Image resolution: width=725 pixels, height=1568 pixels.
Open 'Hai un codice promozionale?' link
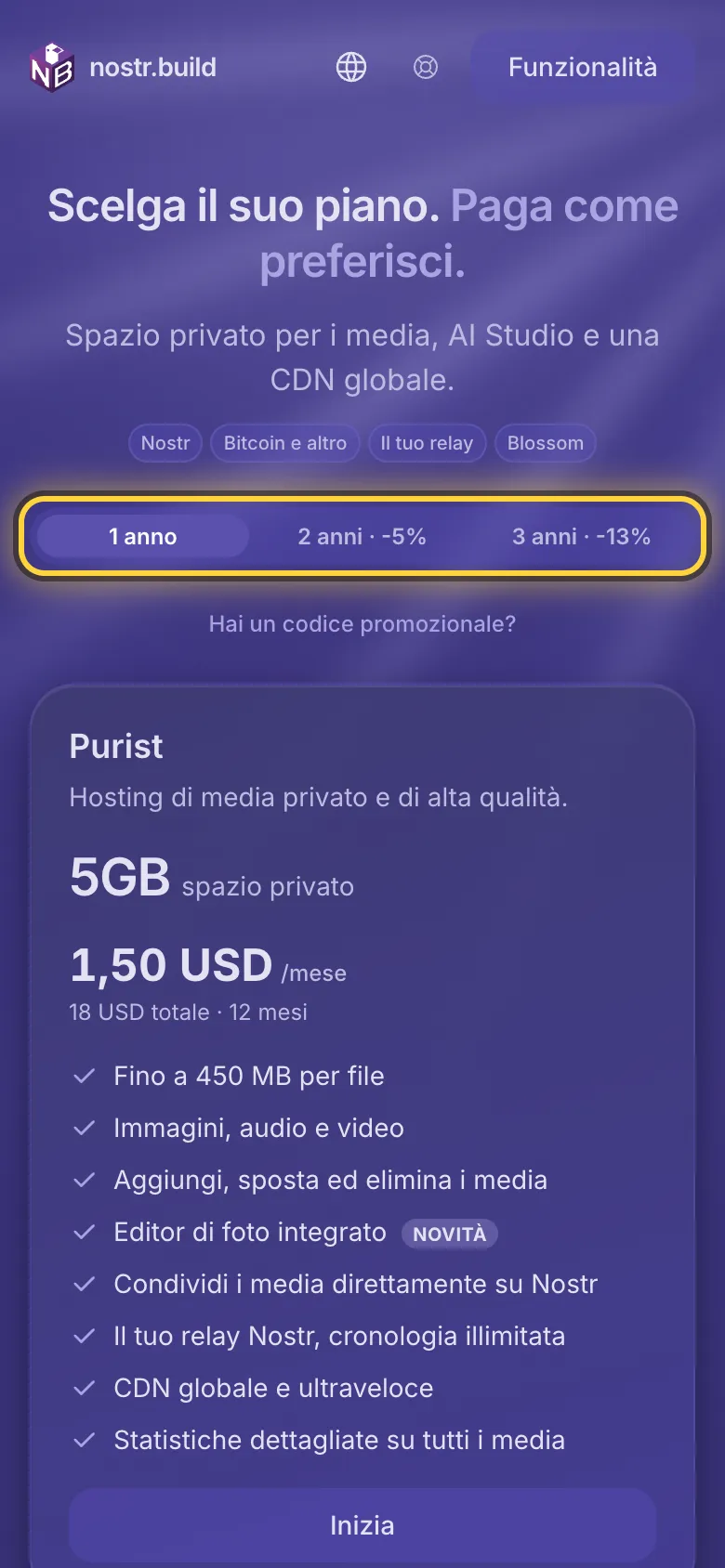pos(362,624)
